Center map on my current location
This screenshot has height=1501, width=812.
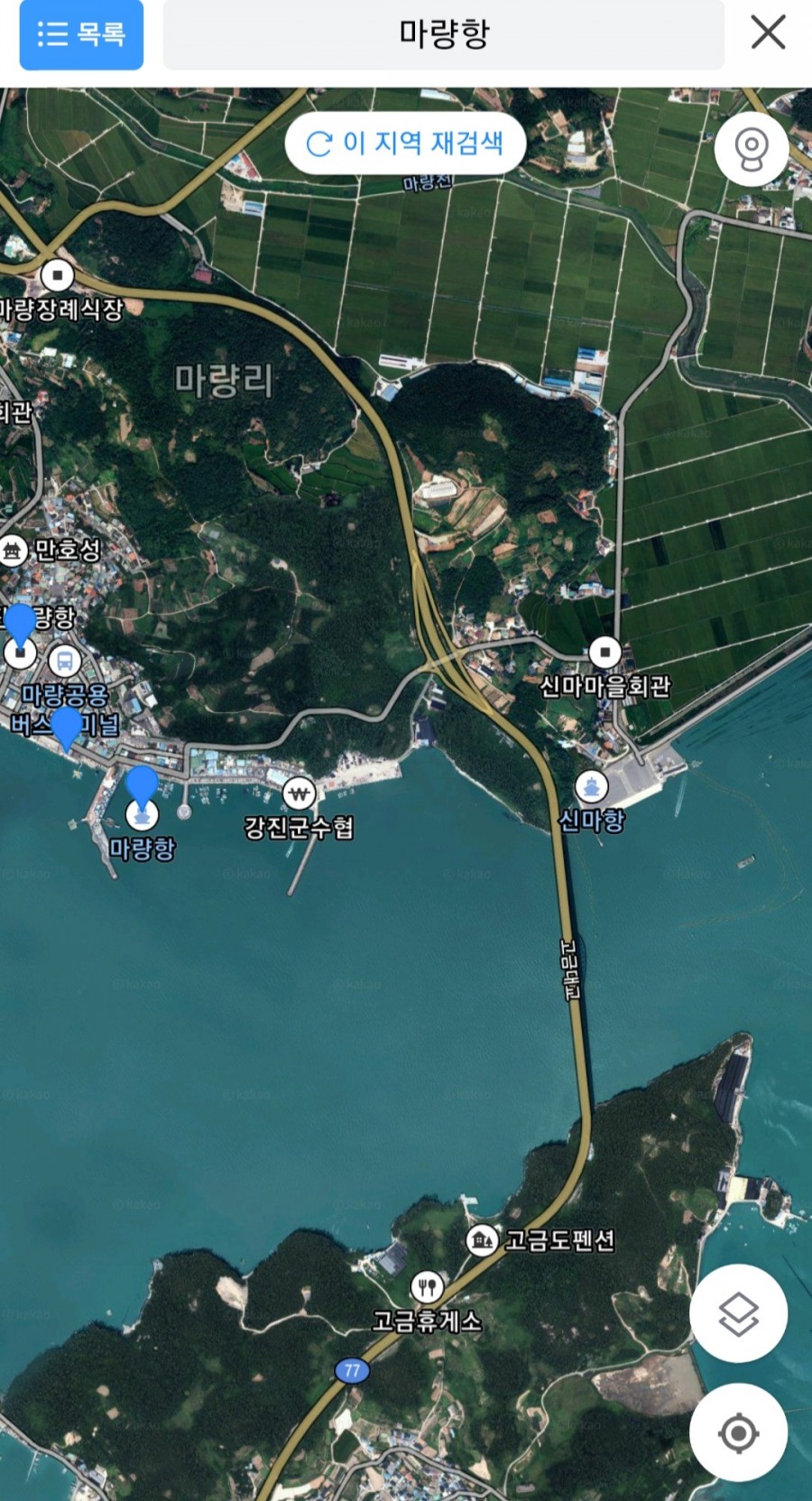point(738,1432)
